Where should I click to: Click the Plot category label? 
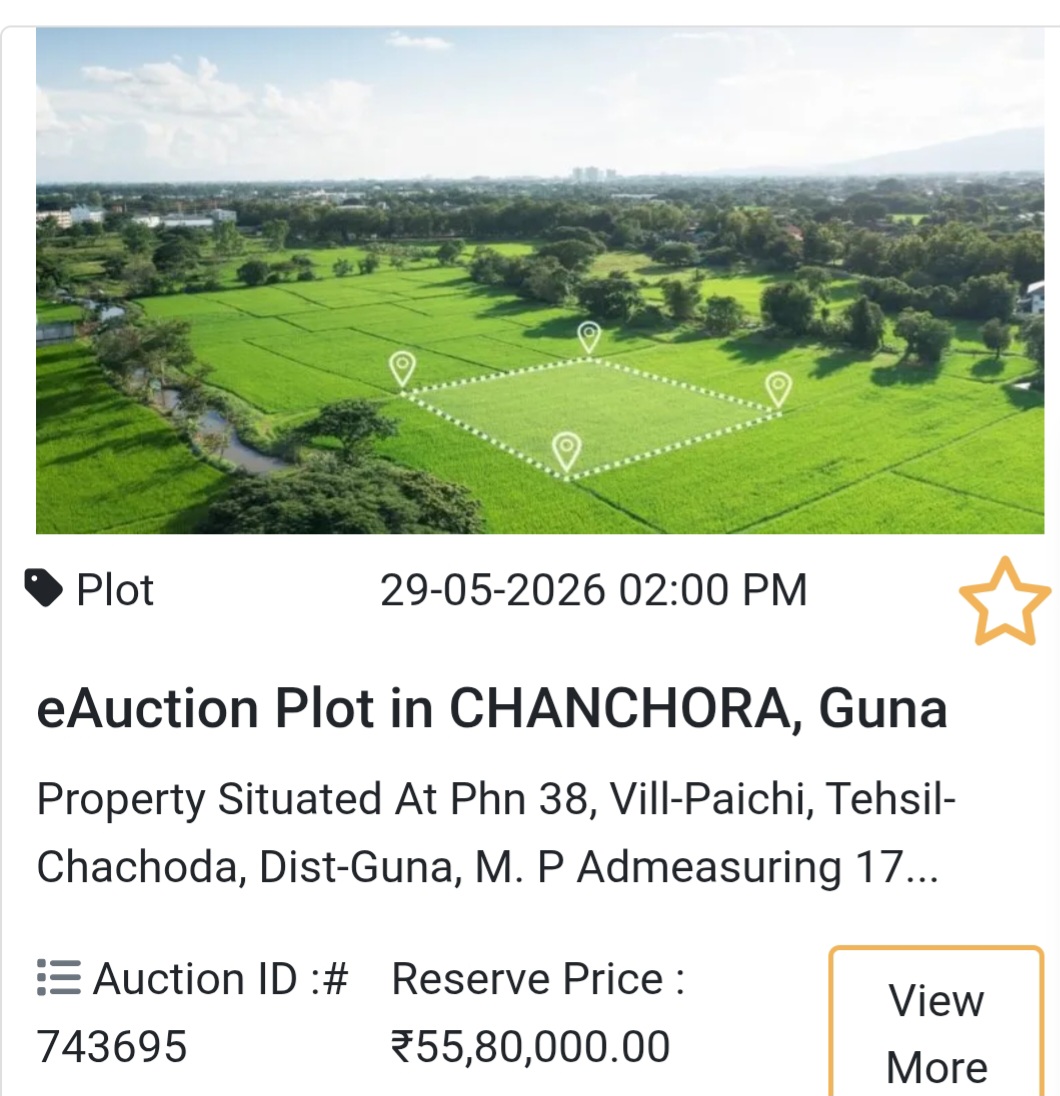click(113, 590)
